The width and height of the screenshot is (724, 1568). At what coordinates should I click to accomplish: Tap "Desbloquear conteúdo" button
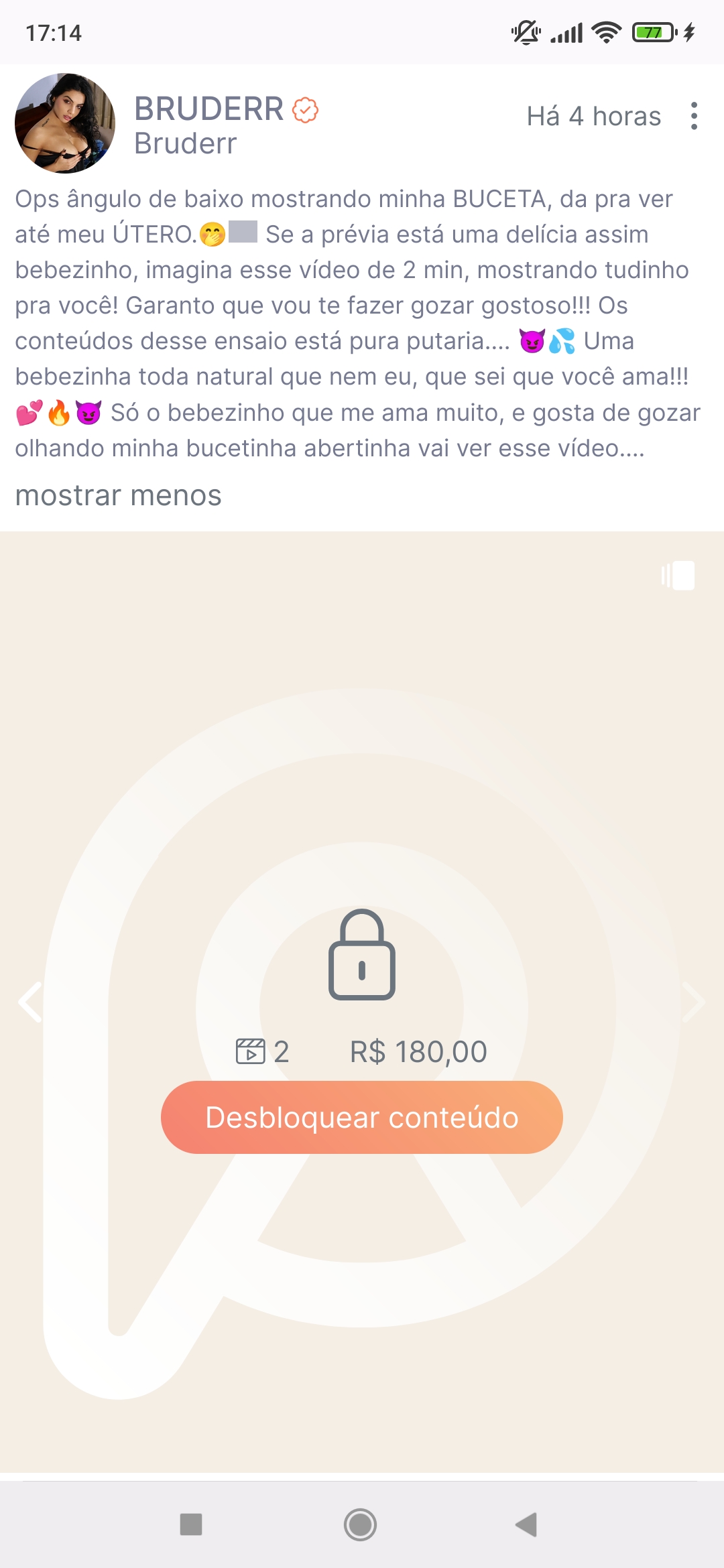point(361,1117)
